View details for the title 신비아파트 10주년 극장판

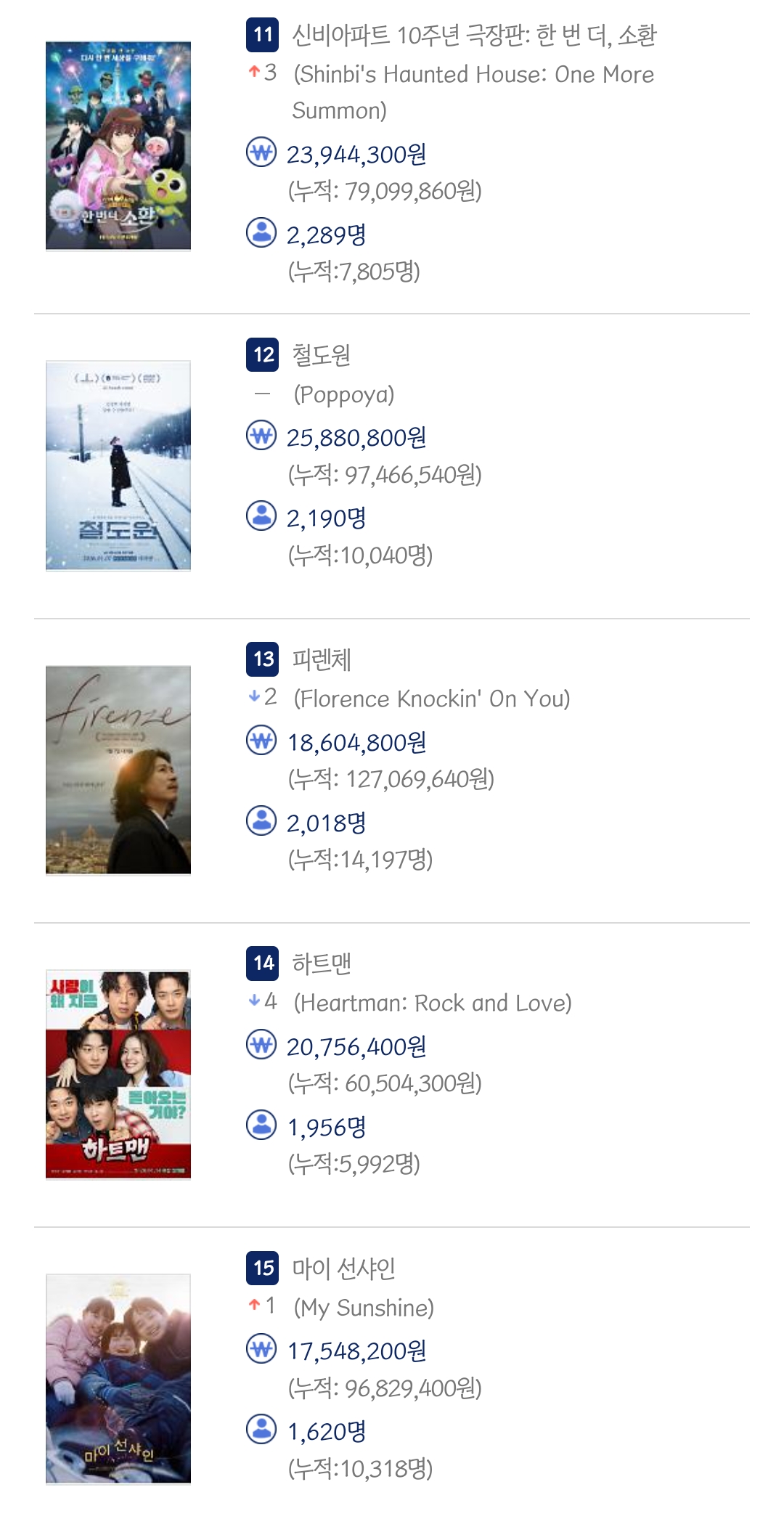click(473, 36)
